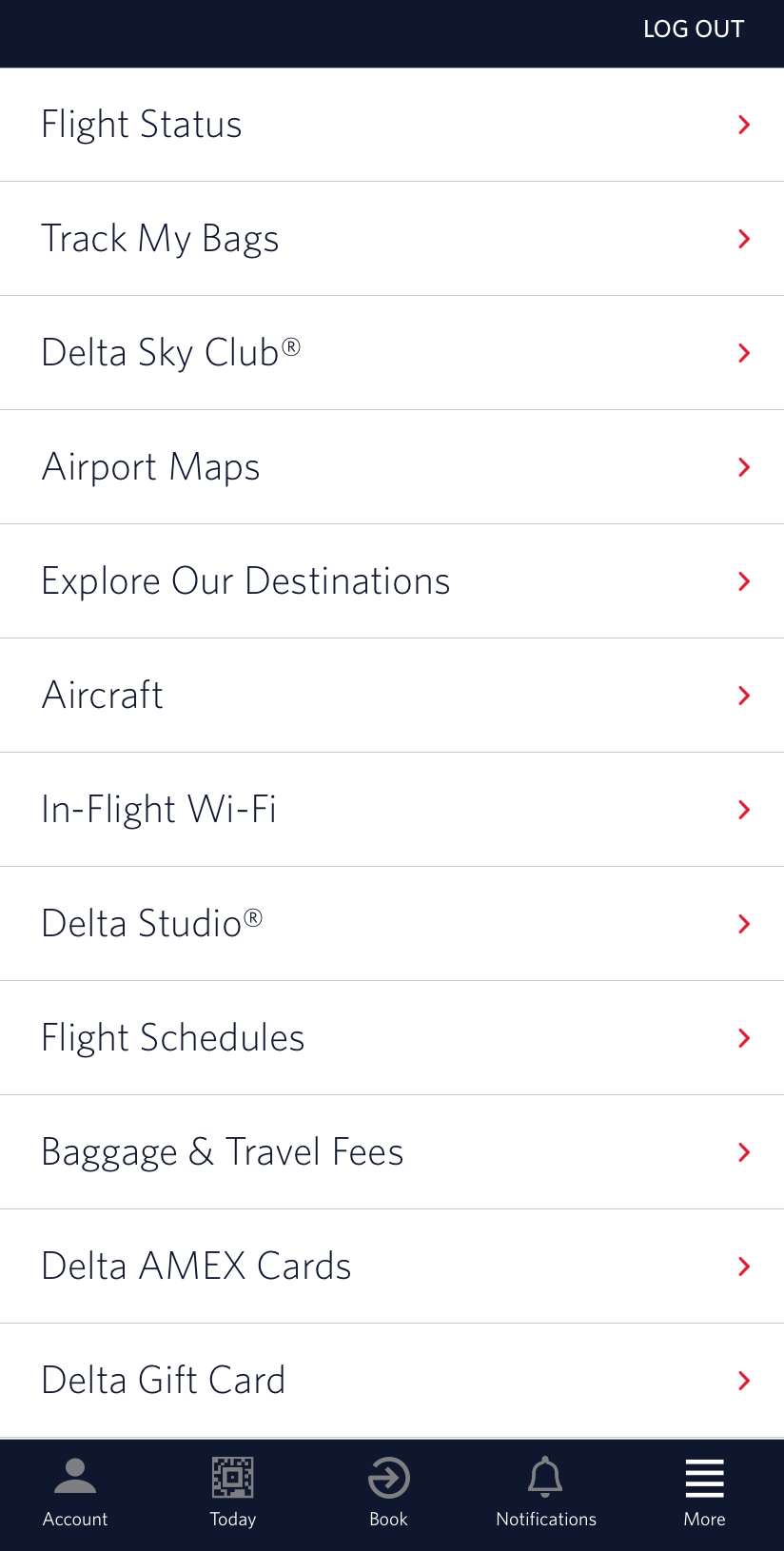Switch to the Today tab

coord(233,1493)
